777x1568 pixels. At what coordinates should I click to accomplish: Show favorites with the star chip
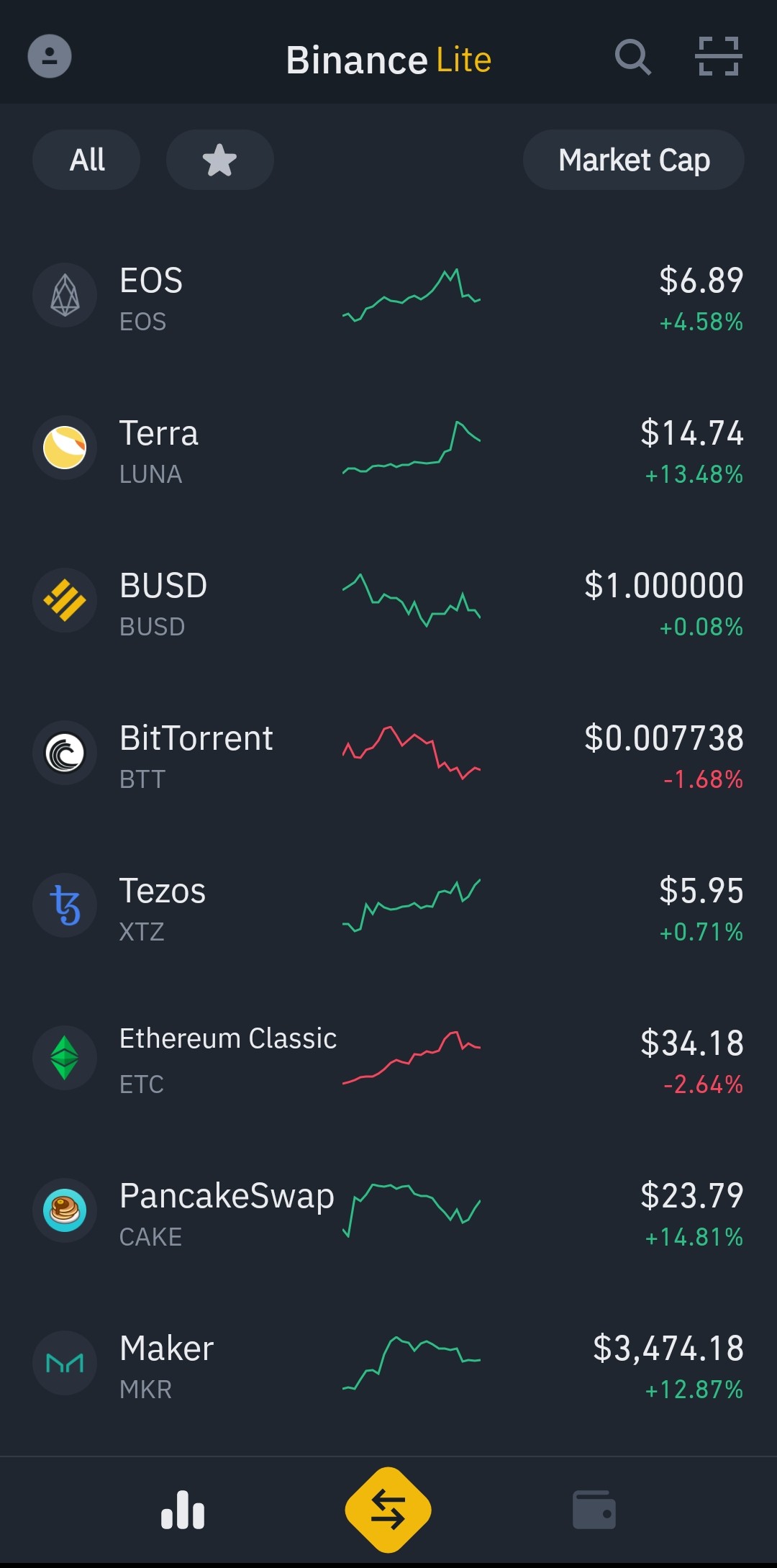[220, 160]
